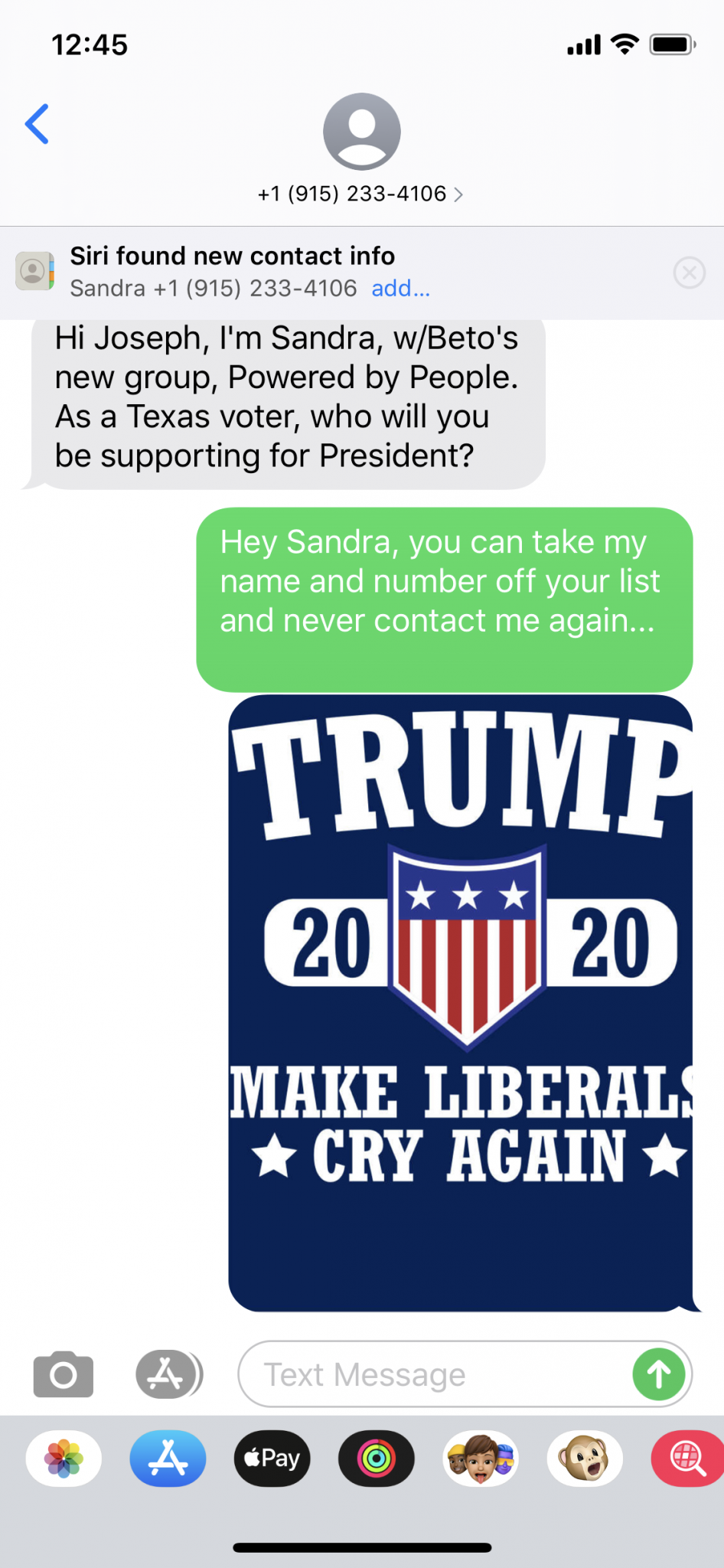Go back to the messages list
Viewport: 724px width, 1568px height.
(37, 124)
